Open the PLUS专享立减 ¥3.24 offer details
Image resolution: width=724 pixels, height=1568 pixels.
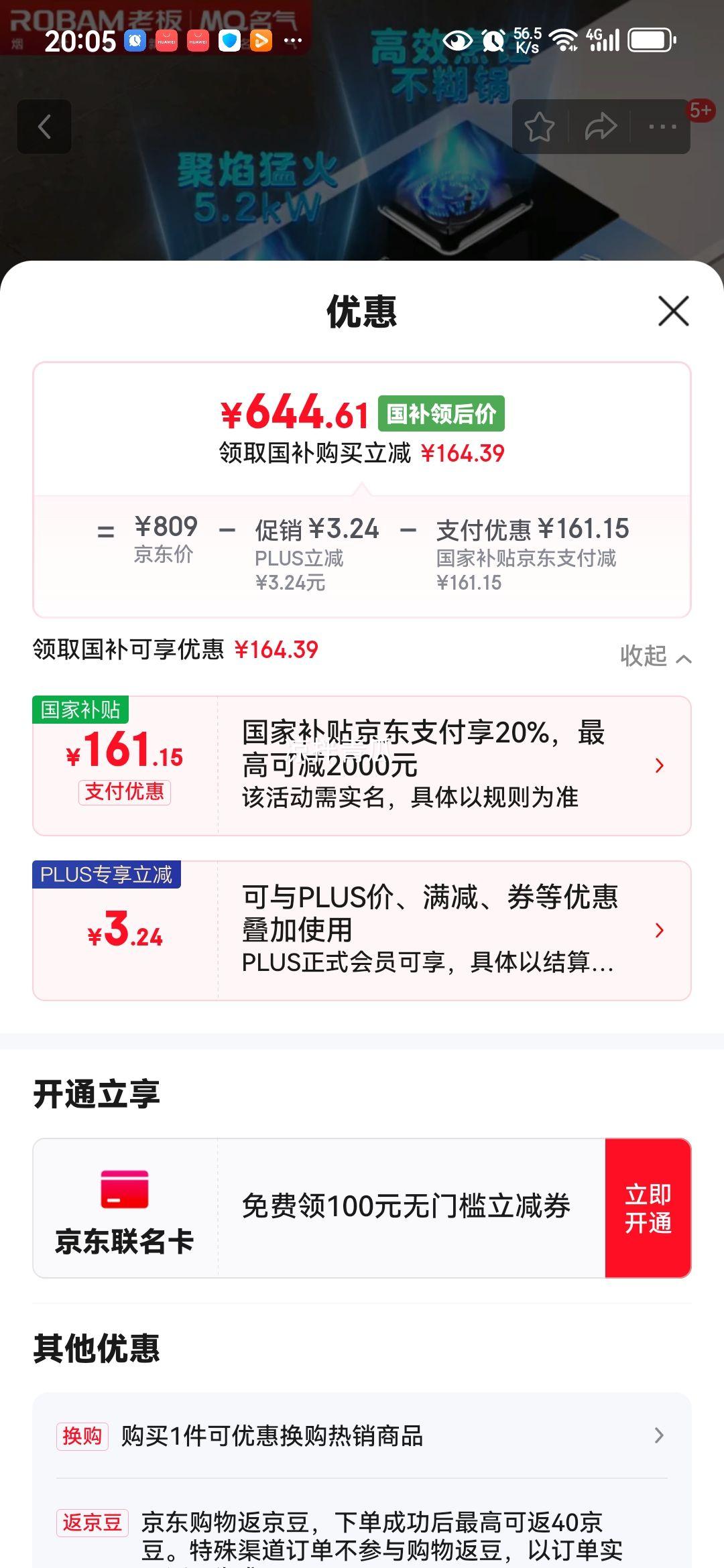point(362,931)
